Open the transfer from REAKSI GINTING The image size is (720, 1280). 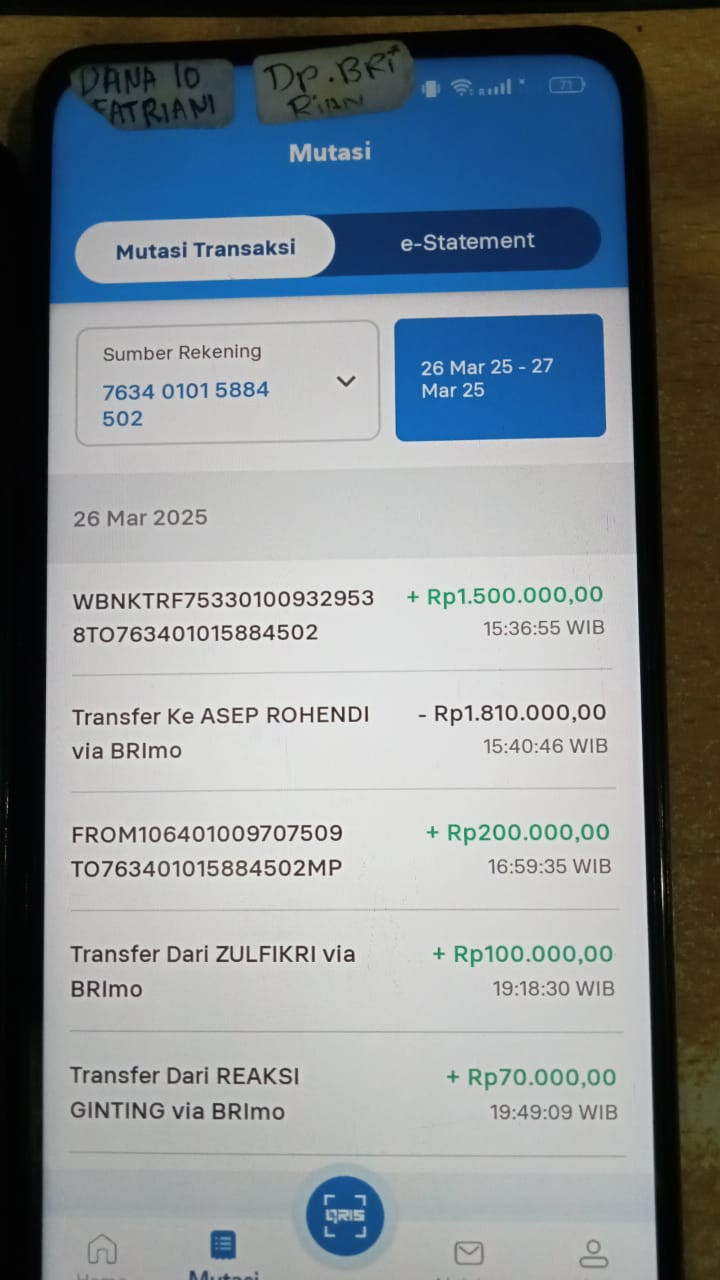click(x=338, y=1093)
